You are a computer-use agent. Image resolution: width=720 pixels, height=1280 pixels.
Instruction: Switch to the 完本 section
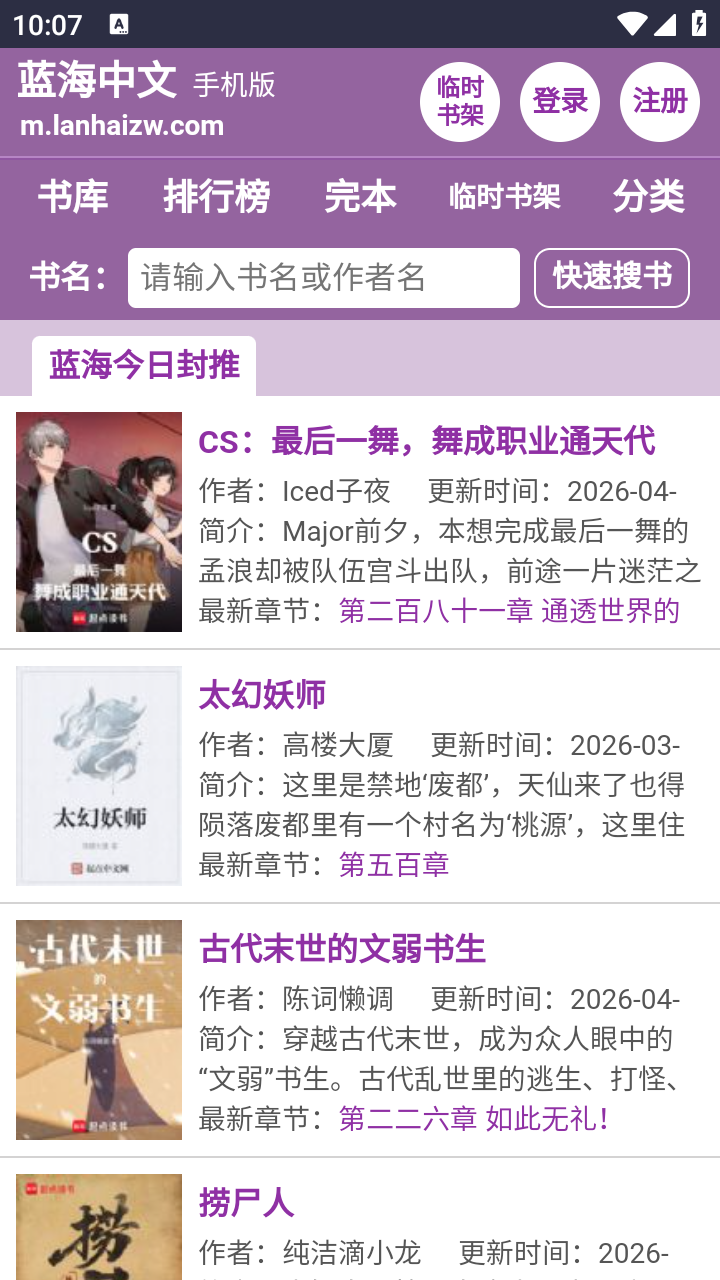pyautogui.click(x=359, y=197)
